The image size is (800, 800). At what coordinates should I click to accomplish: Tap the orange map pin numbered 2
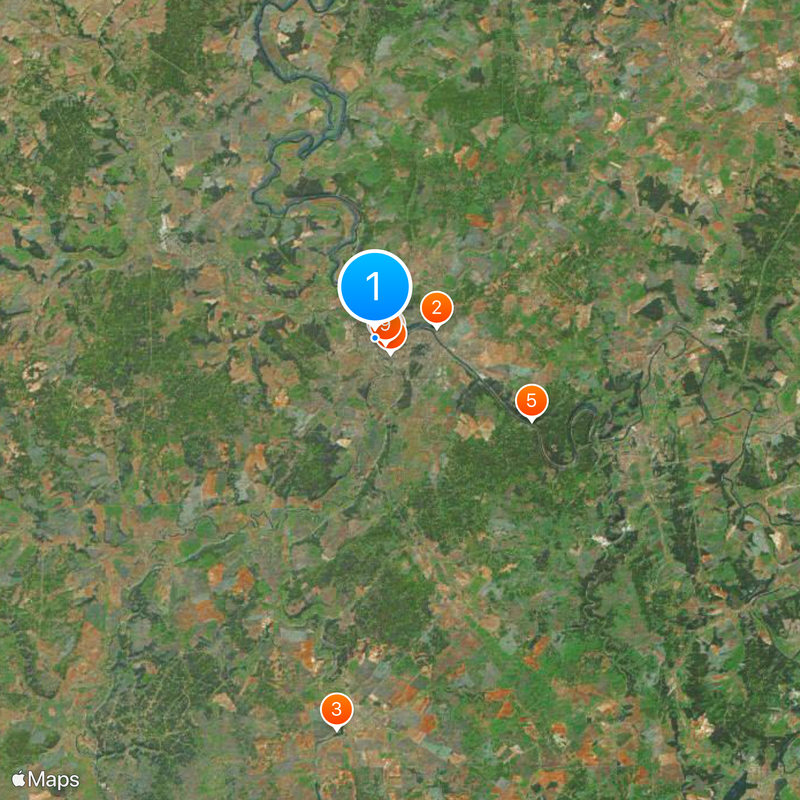tap(436, 309)
